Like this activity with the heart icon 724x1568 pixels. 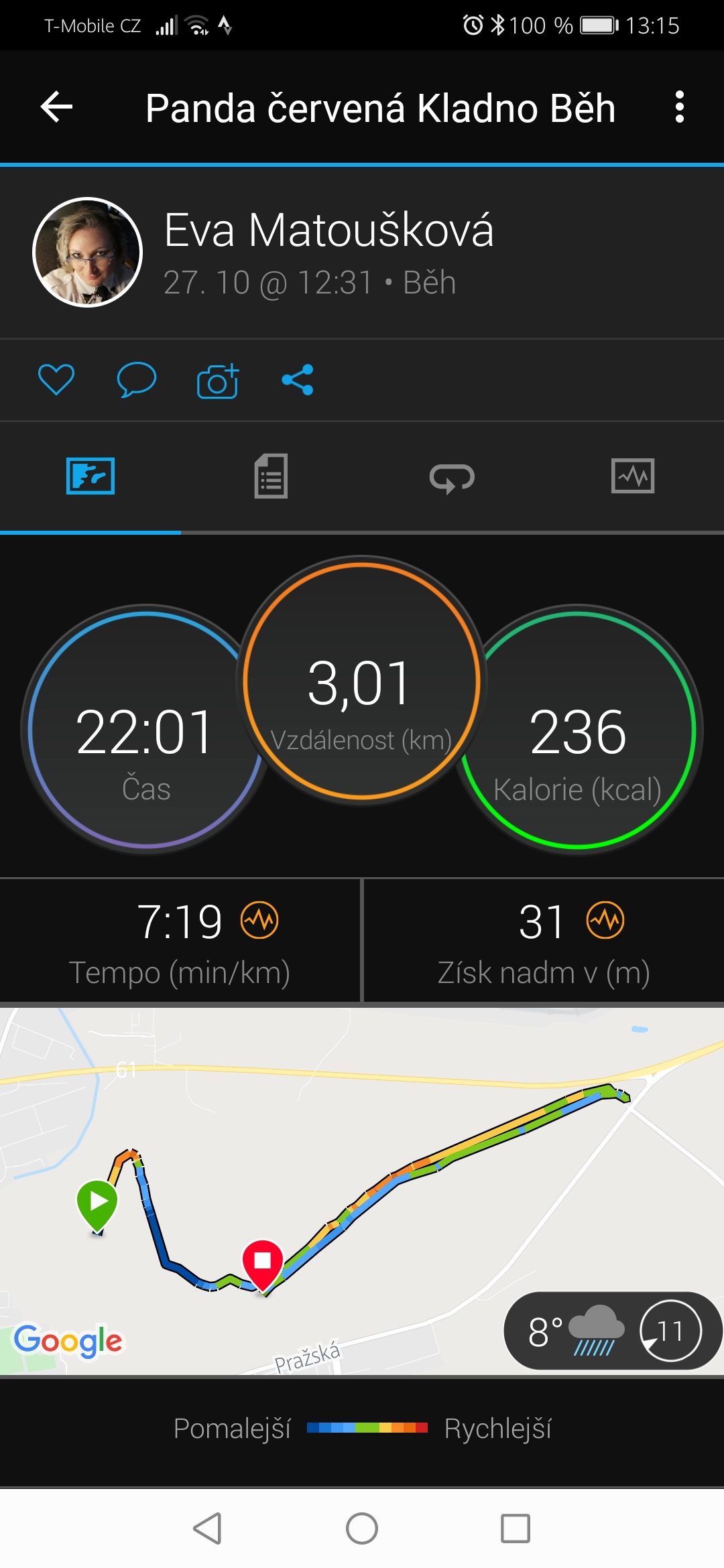point(56,380)
